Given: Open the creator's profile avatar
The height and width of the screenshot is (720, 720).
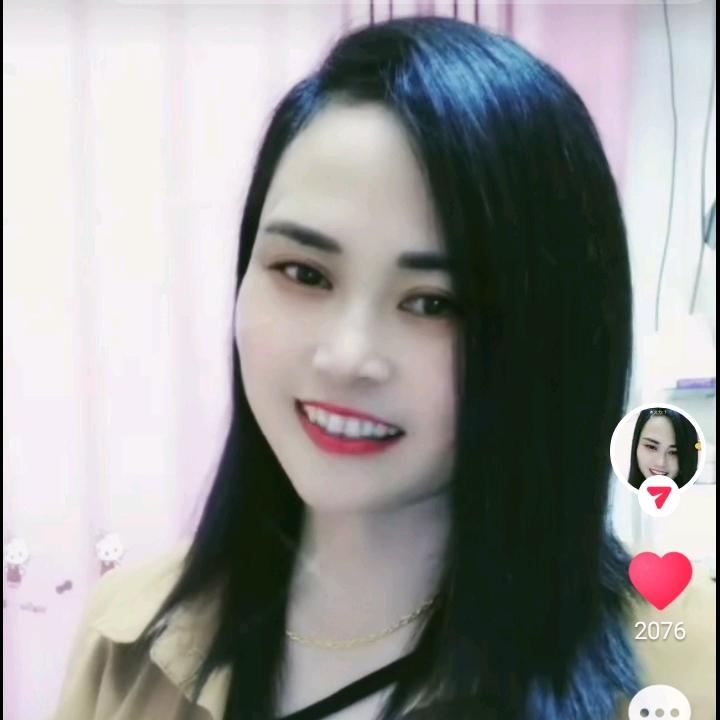Looking at the screenshot, I should (x=657, y=448).
